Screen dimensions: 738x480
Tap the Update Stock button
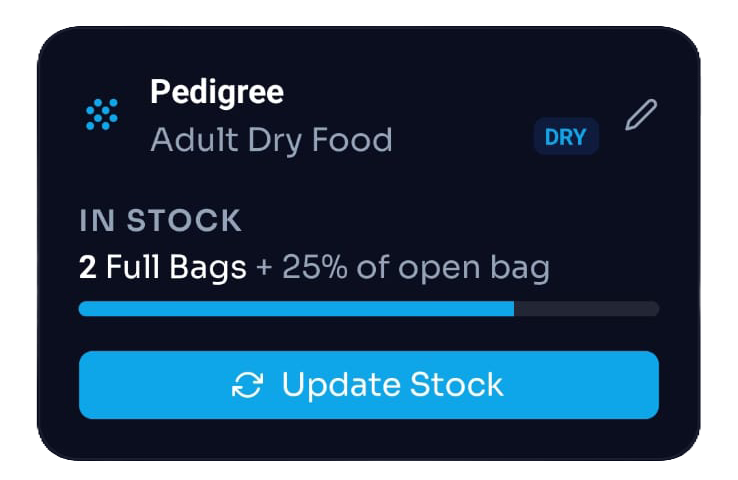(x=368, y=385)
